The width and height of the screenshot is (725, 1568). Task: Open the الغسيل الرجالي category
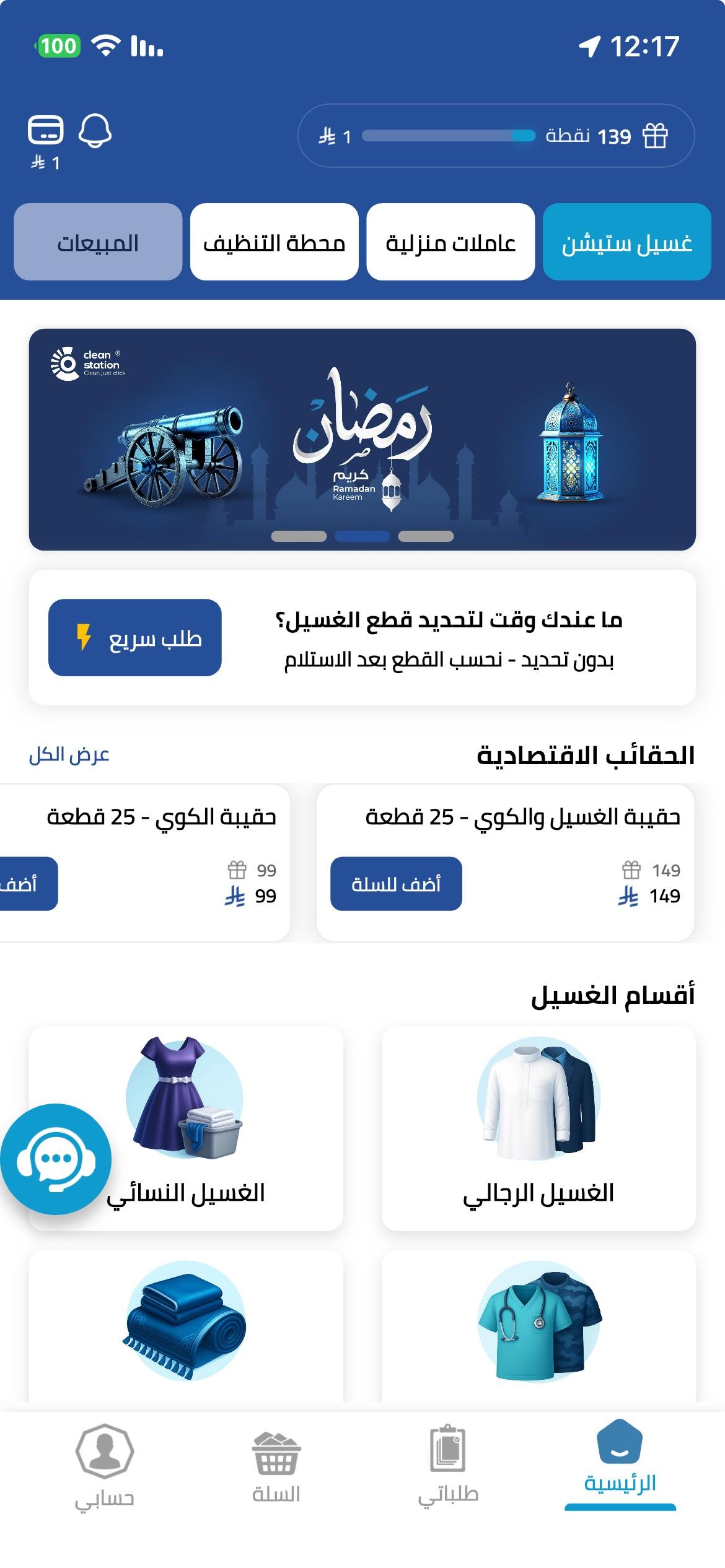pyautogui.click(x=538, y=1128)
